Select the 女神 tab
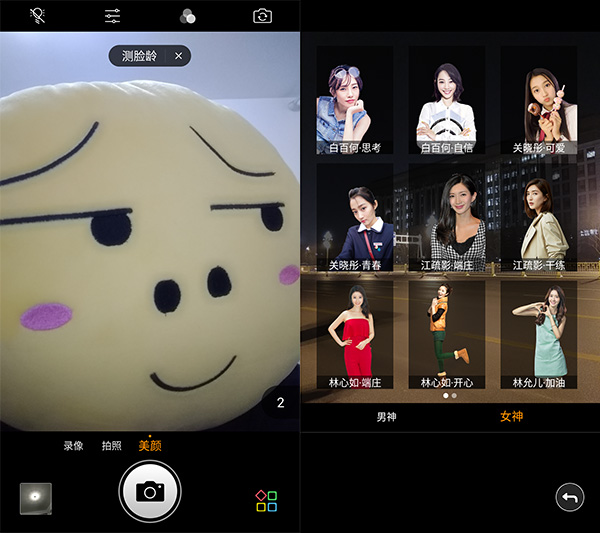Image resolution: width=600 pixels, height=533 pixels. coord(511,416)
